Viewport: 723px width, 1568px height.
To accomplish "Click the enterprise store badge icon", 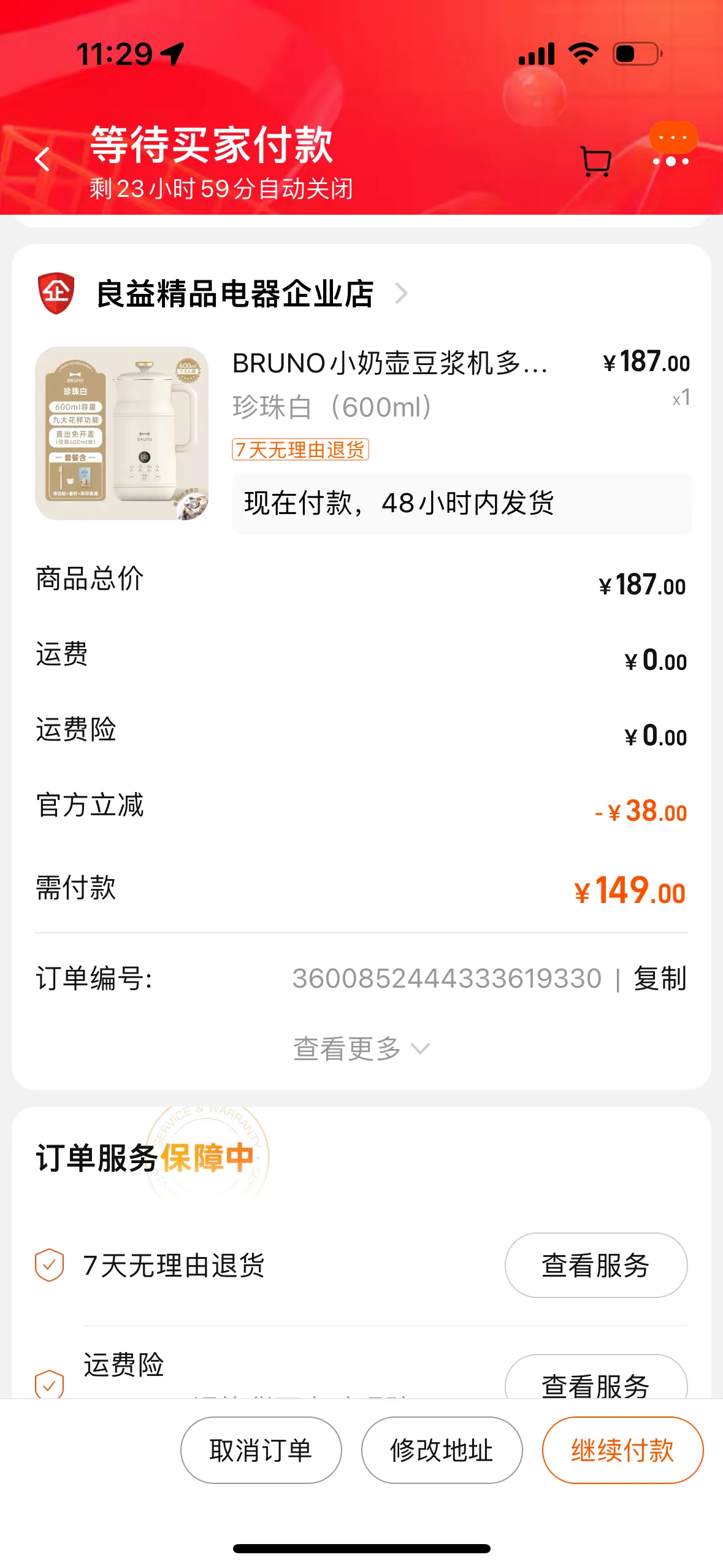I will (55, 293).
